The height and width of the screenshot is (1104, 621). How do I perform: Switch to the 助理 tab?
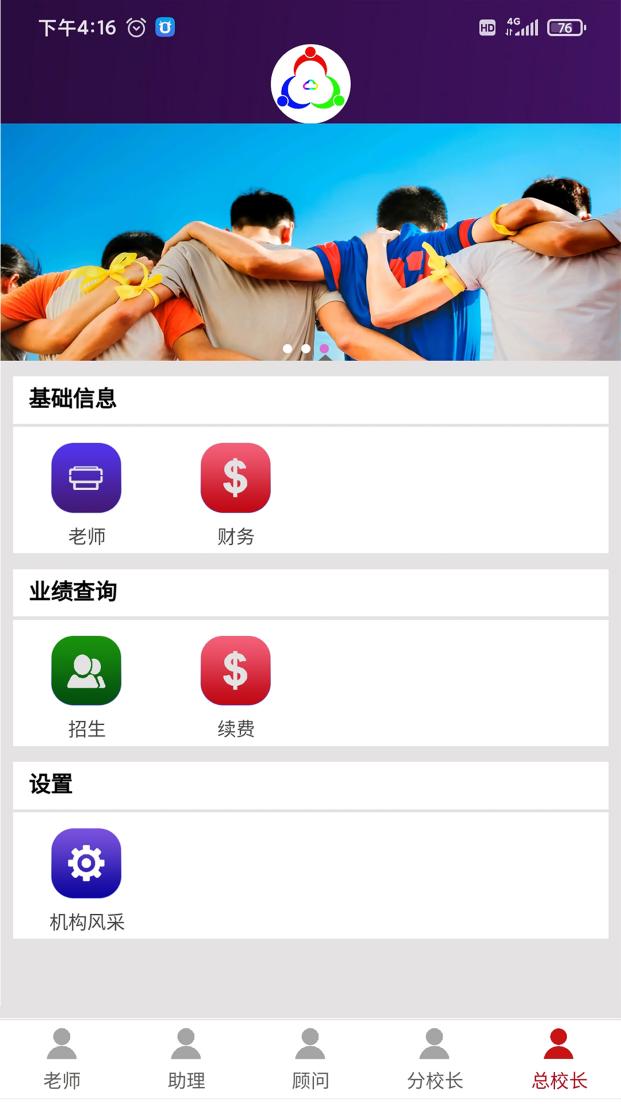(186, 1058)
